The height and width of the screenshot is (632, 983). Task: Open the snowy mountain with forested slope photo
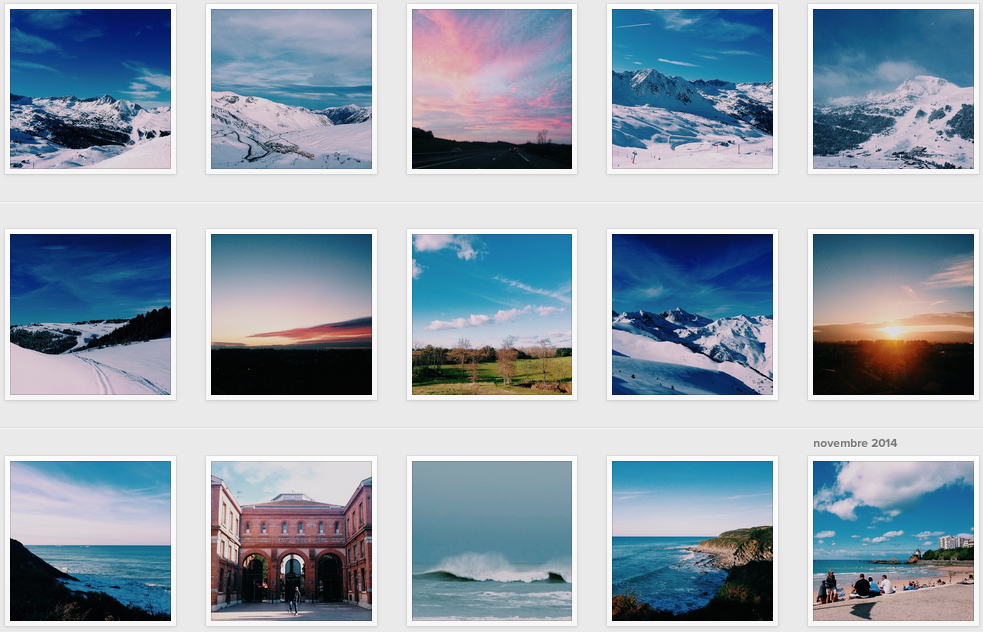tap(893, 89)
